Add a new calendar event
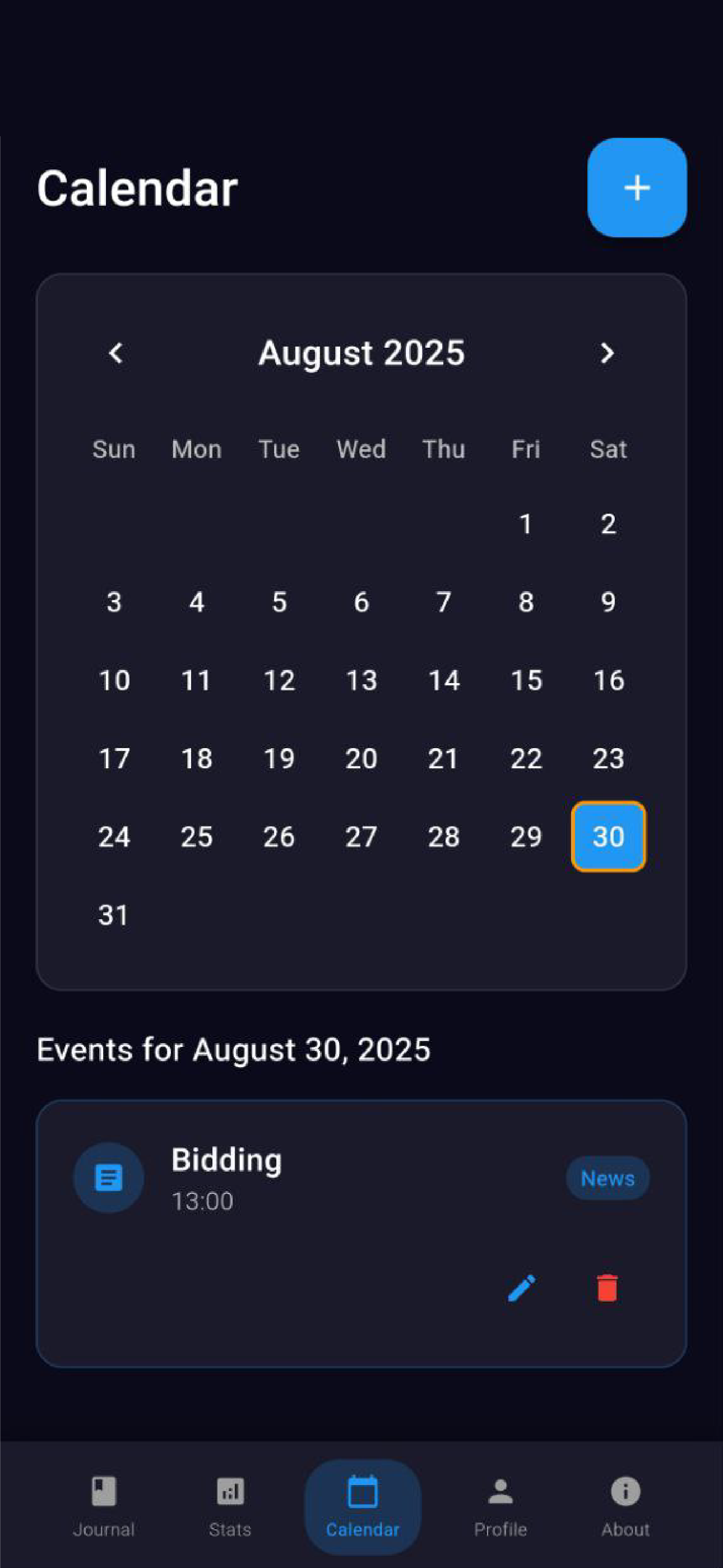The width and height of the screenshot is (723, 1568). [637, 187]
